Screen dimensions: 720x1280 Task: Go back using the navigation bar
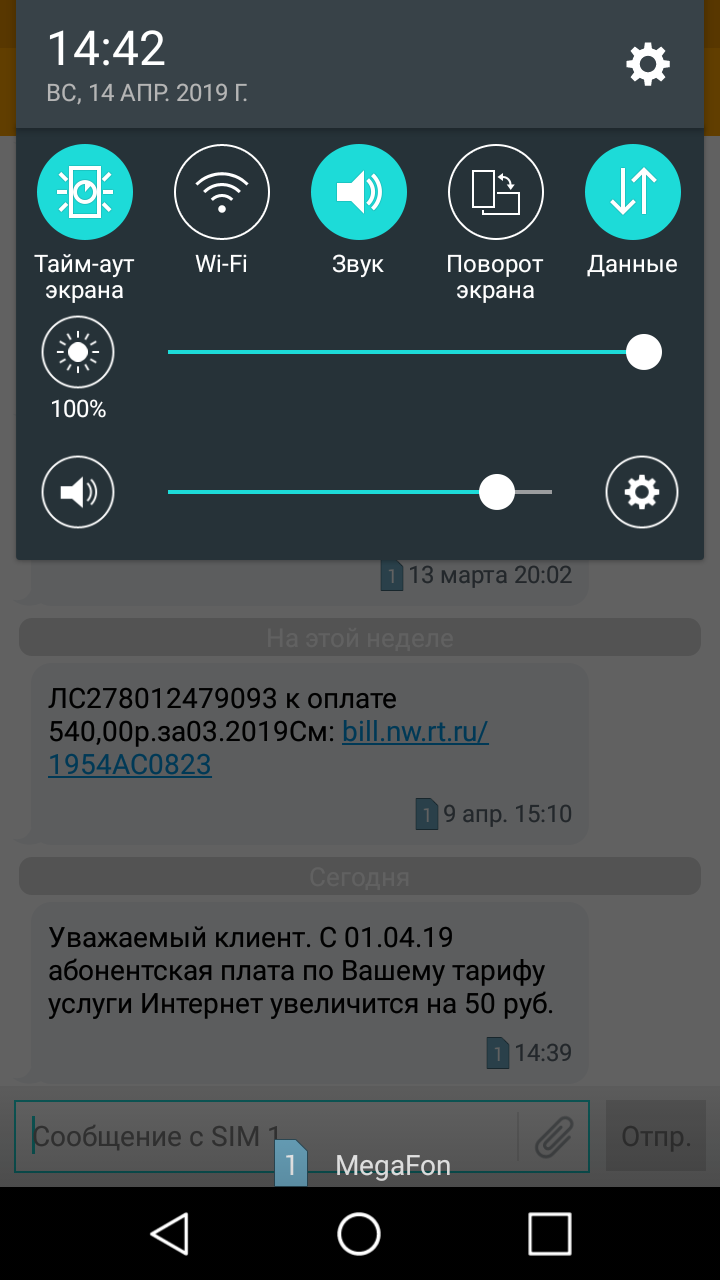170,1234
